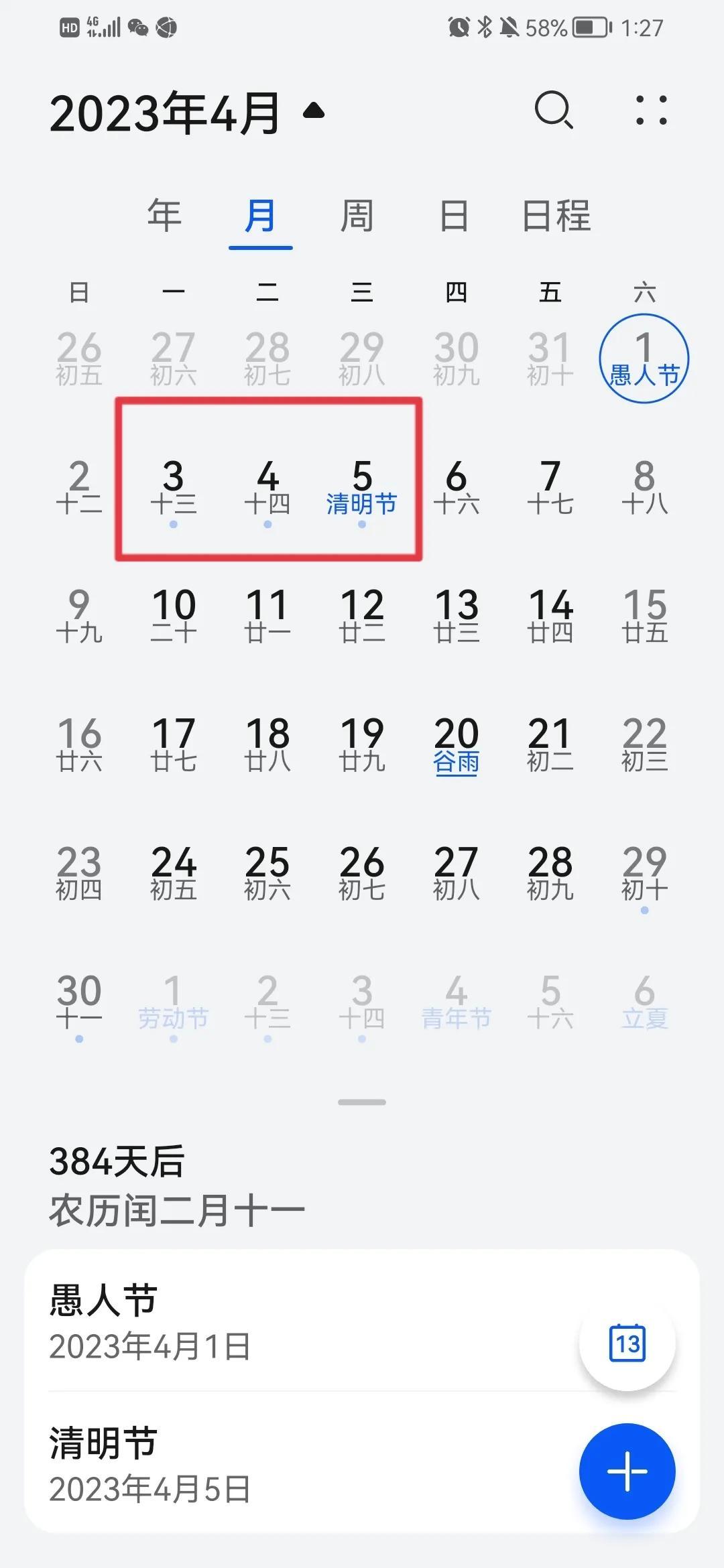Select April 13 on the calendar
The image size is (724, 1568).
(x=457, y=616)
